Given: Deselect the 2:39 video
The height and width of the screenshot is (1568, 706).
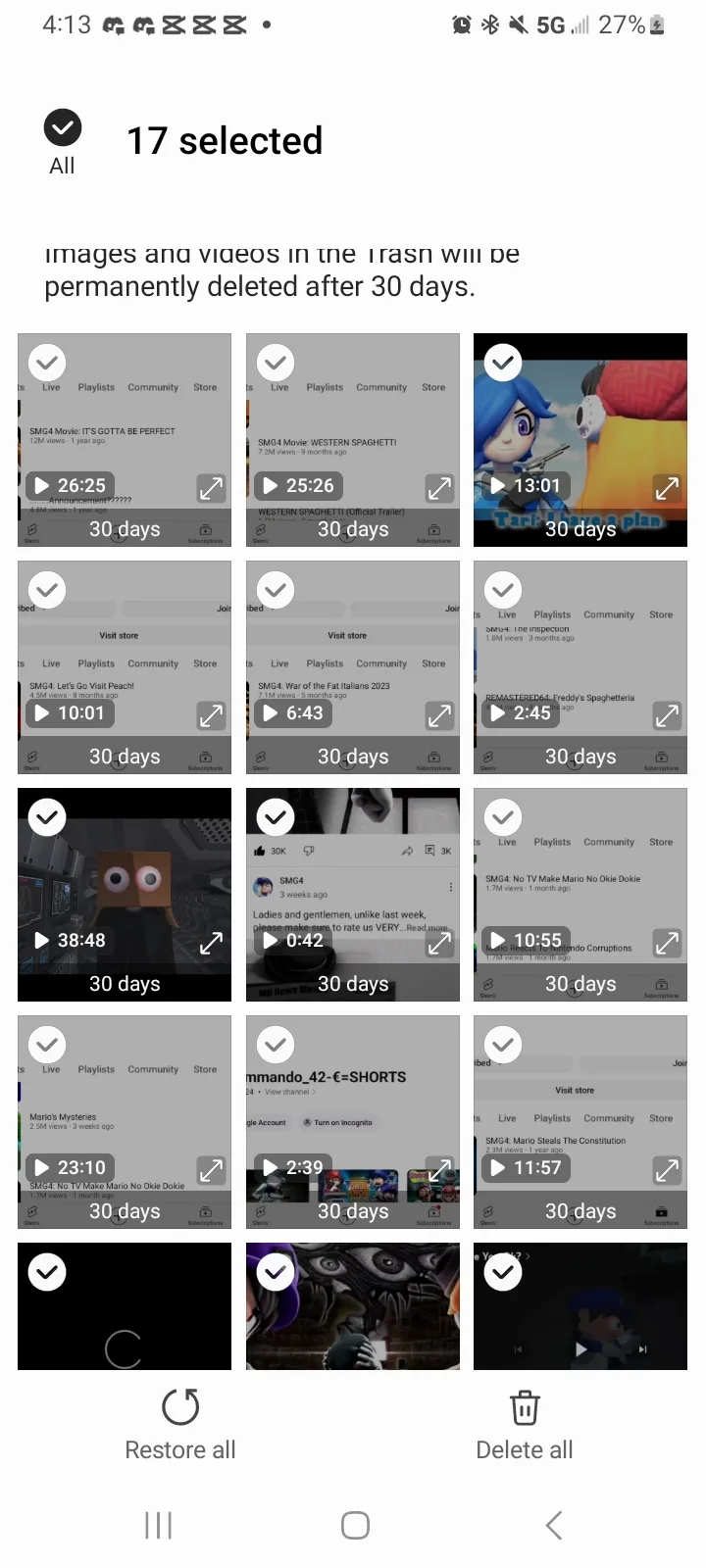Looking at the screenshot, I should point(276,1045).
